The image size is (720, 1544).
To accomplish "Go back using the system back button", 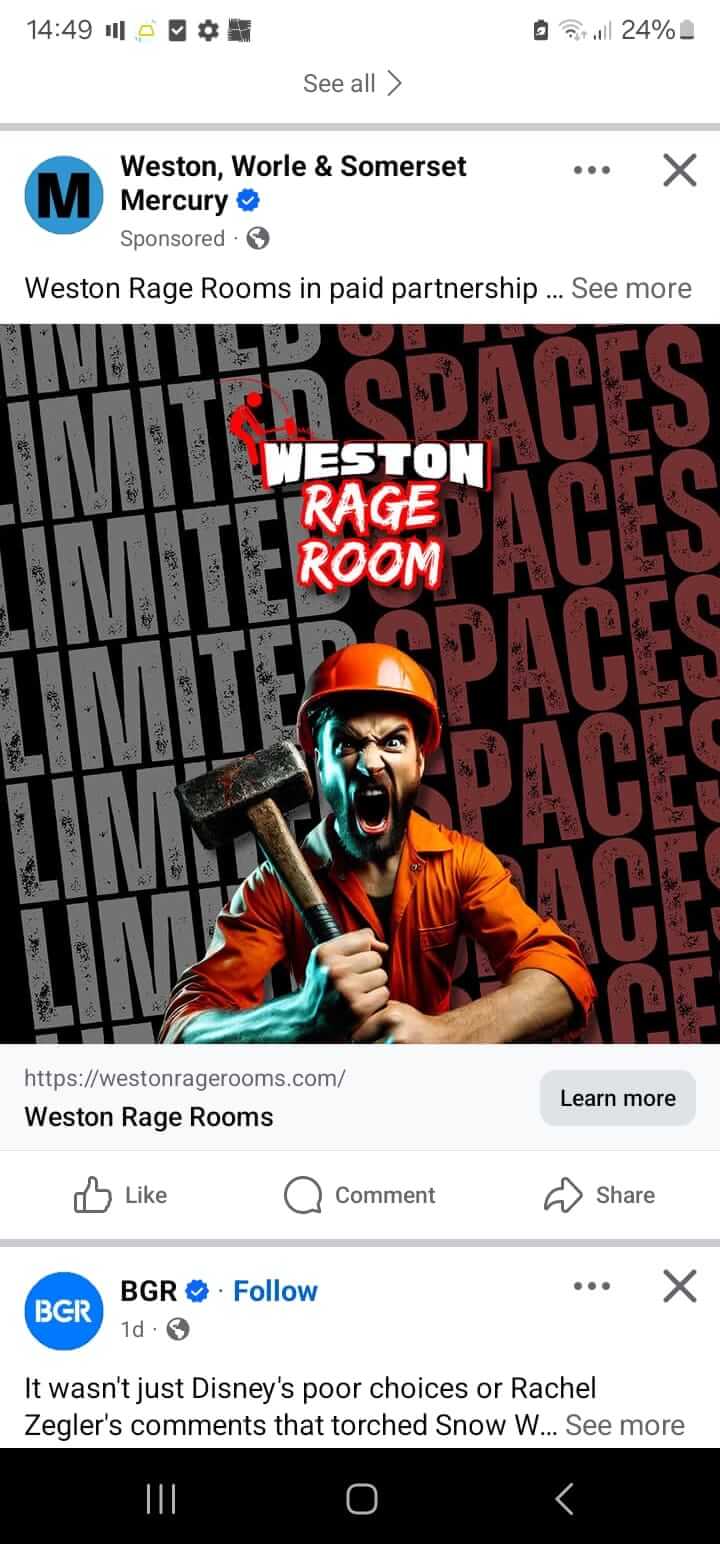I will (564, 1498).
